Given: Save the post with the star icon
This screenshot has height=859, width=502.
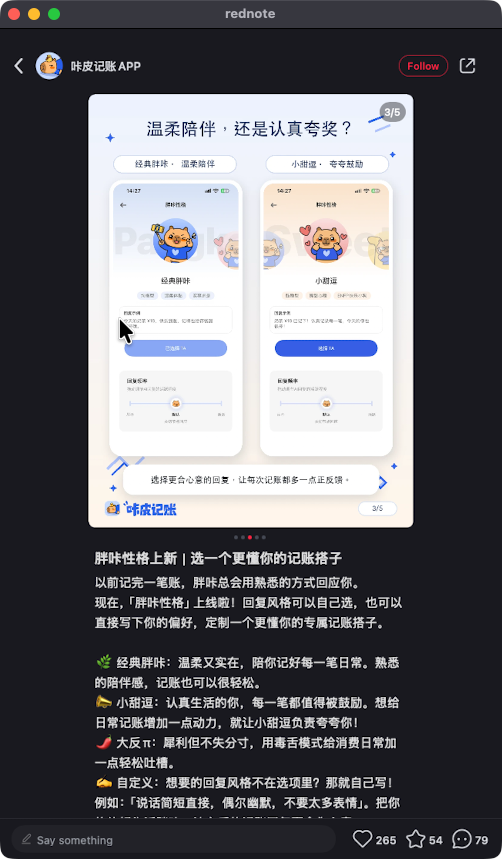Looking at the screenshot, I should (x=415, y=839).
